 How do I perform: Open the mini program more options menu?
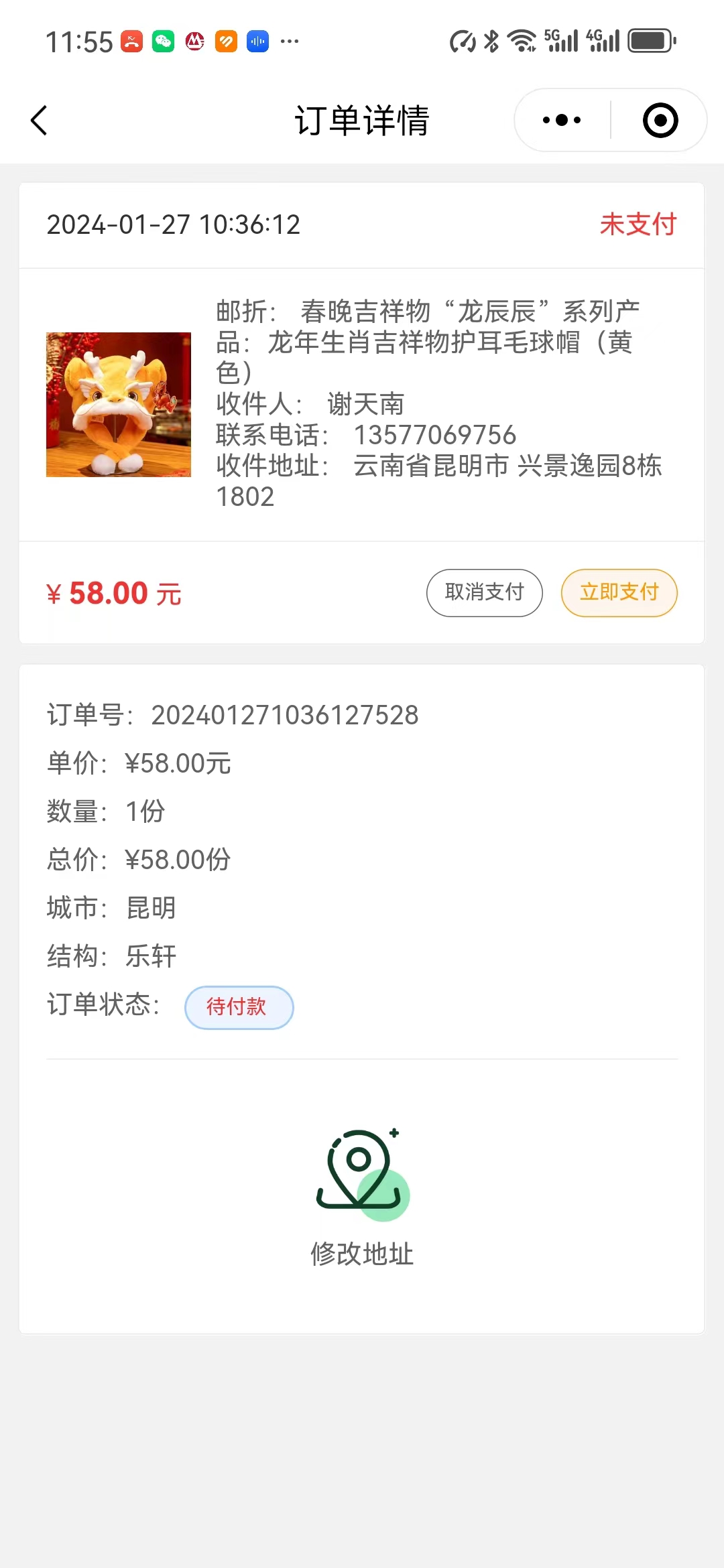(562, 121)
